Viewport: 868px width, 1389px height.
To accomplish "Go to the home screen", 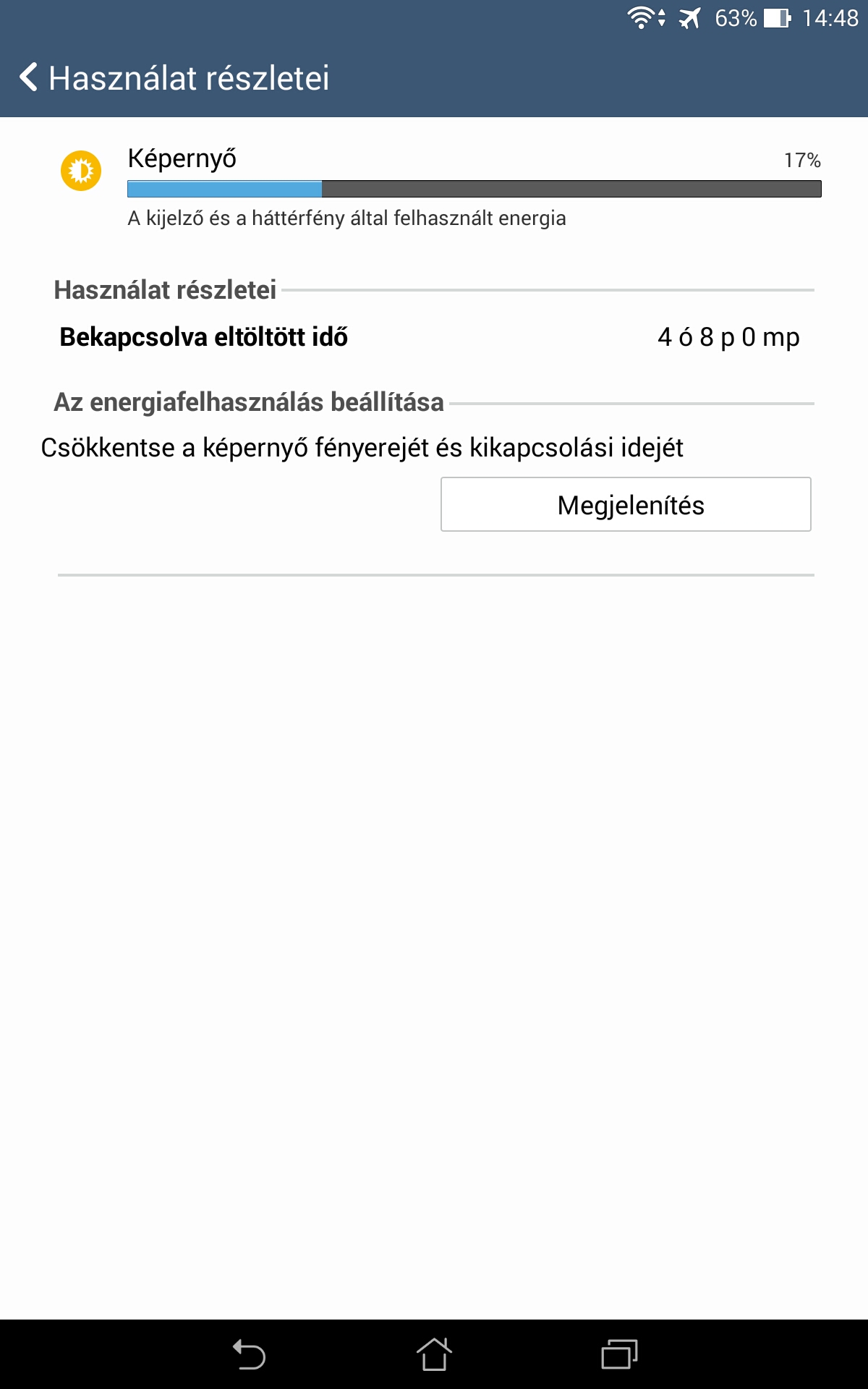I will pyautogui.click(x=434, y=1354).
